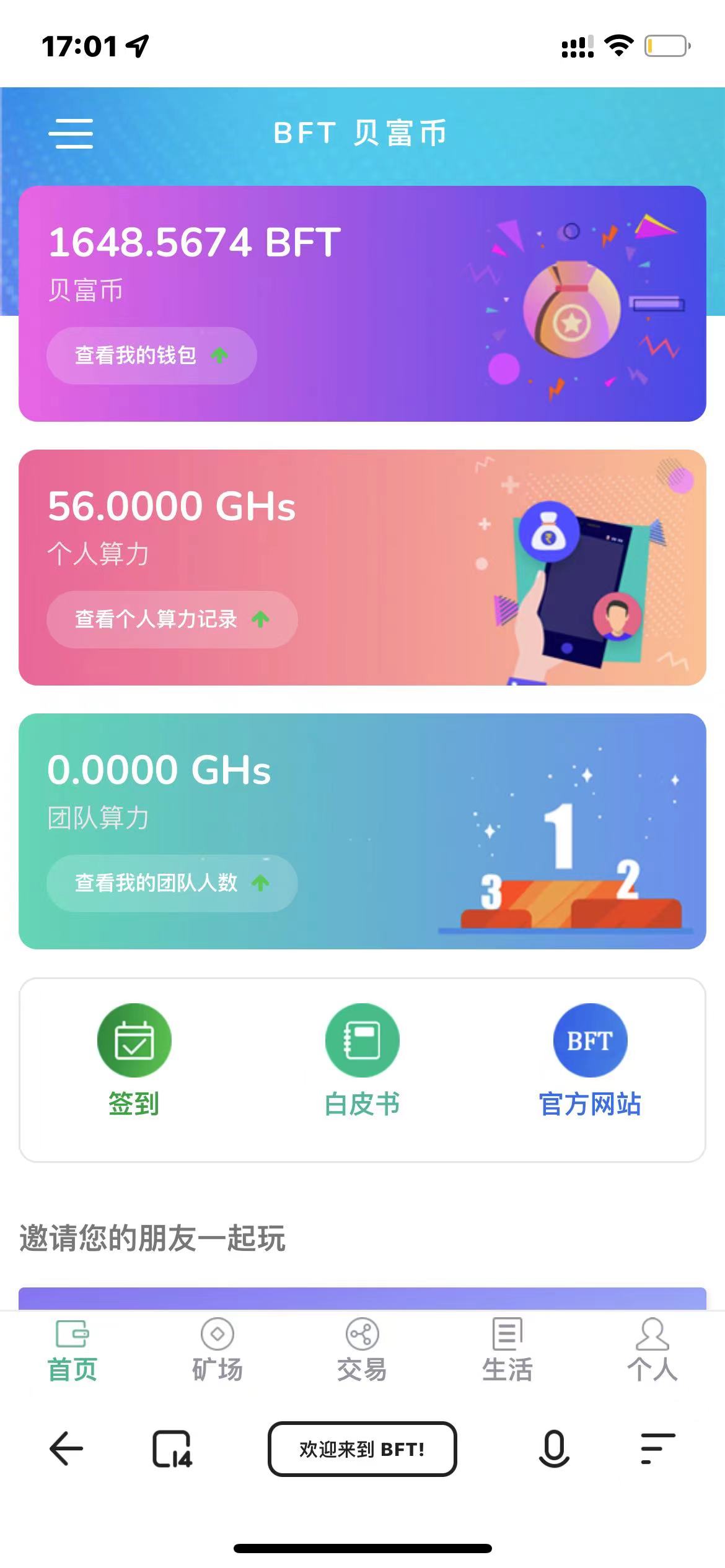Go to the 交易 trade tab
This screenshot has width=725, height=1568.
362,1351
